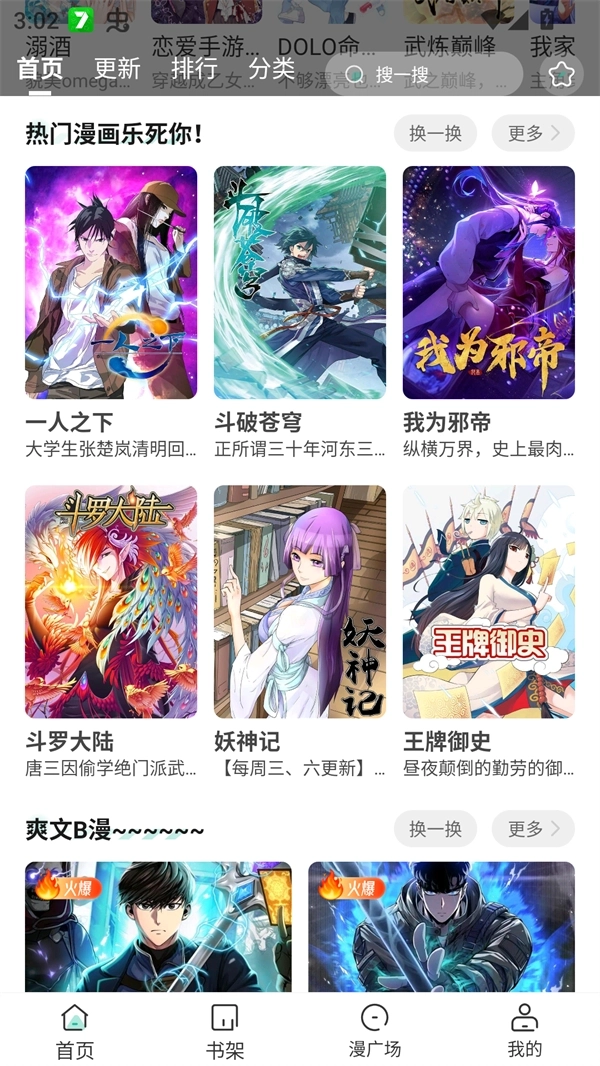Show 更多 for 热门漫画乐死你
This screenshot has width=600, height=1066.
533,133
